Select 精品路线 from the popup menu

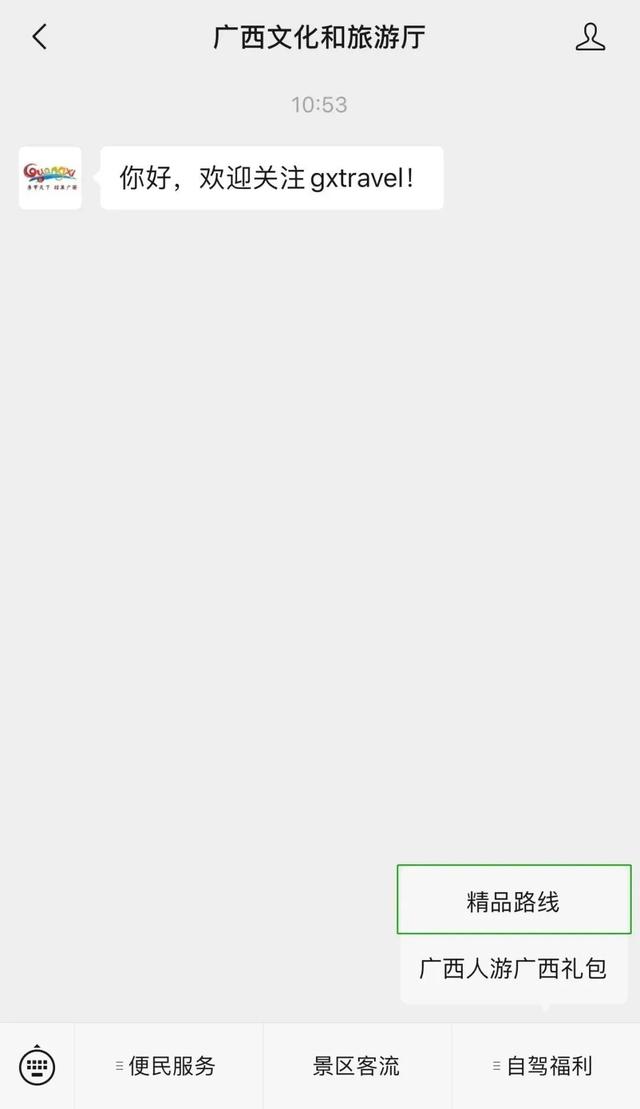(514, 901)
